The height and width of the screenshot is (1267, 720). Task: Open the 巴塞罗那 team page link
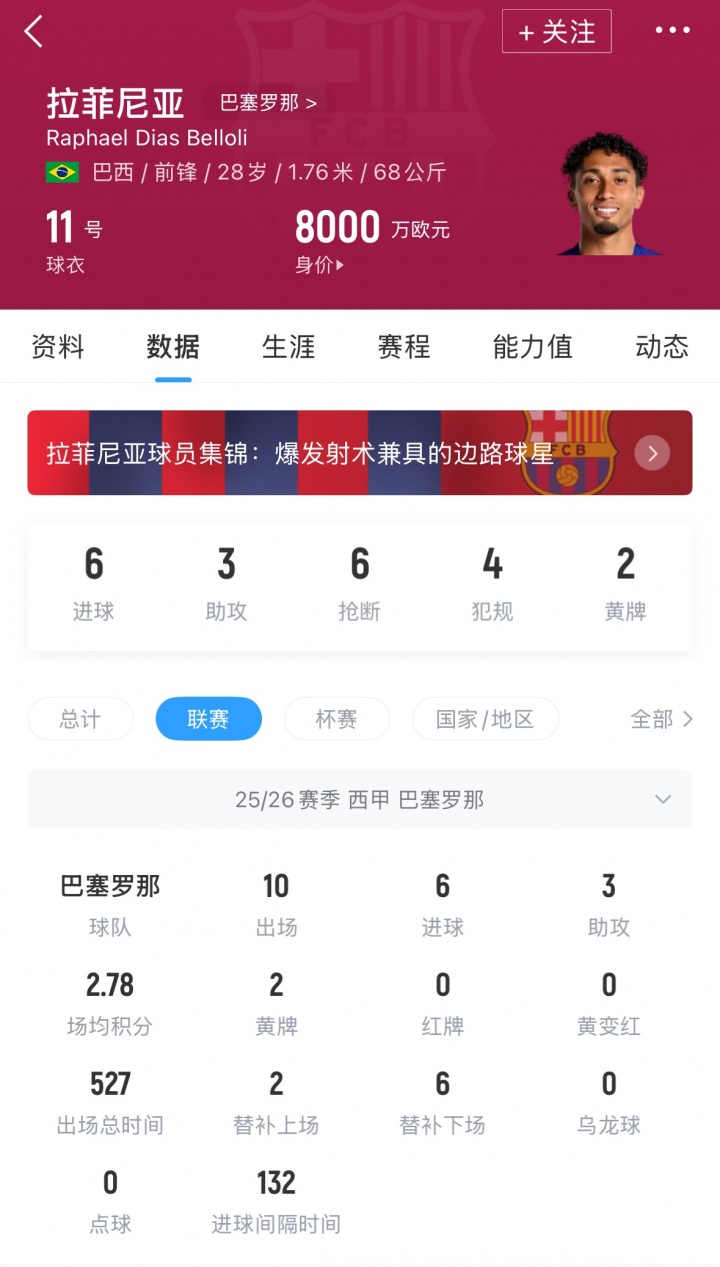[268, 103]
